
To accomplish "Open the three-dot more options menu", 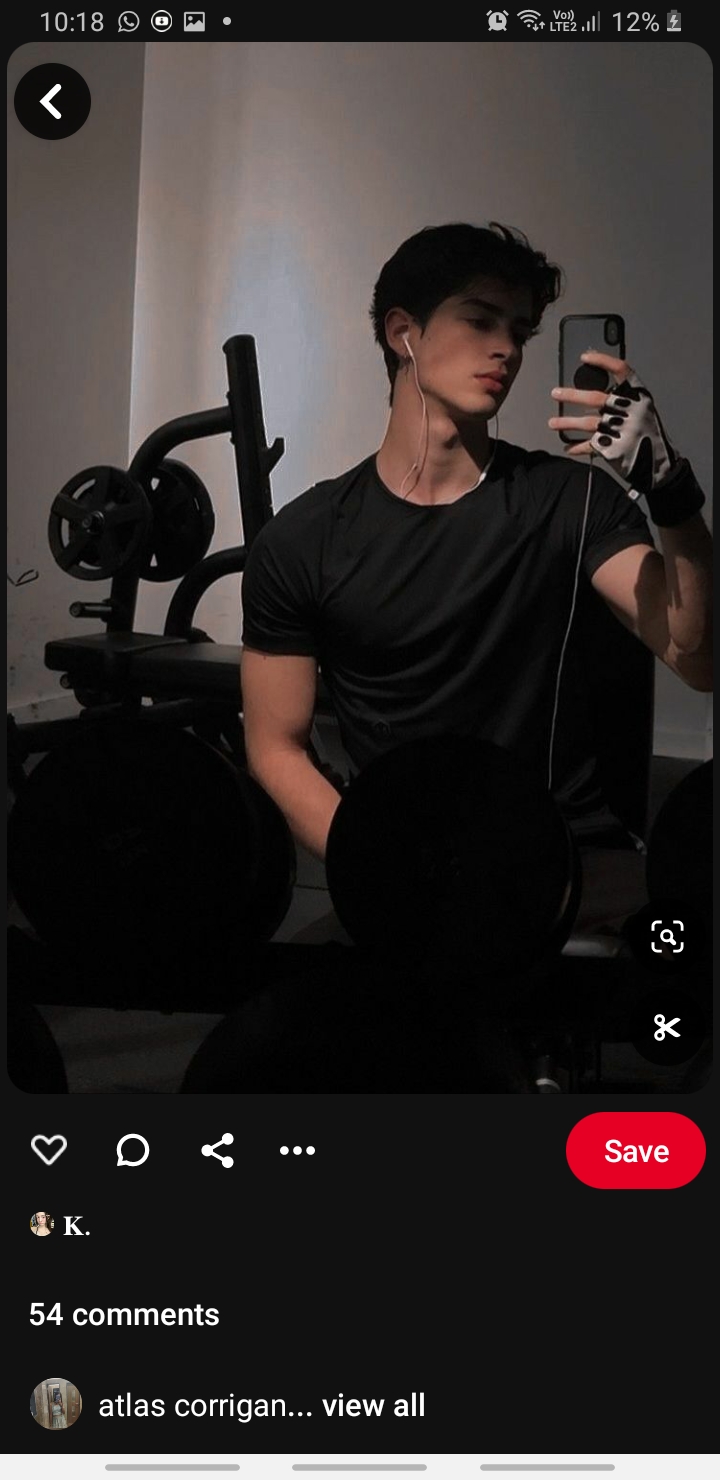I will pos(297,1151).
